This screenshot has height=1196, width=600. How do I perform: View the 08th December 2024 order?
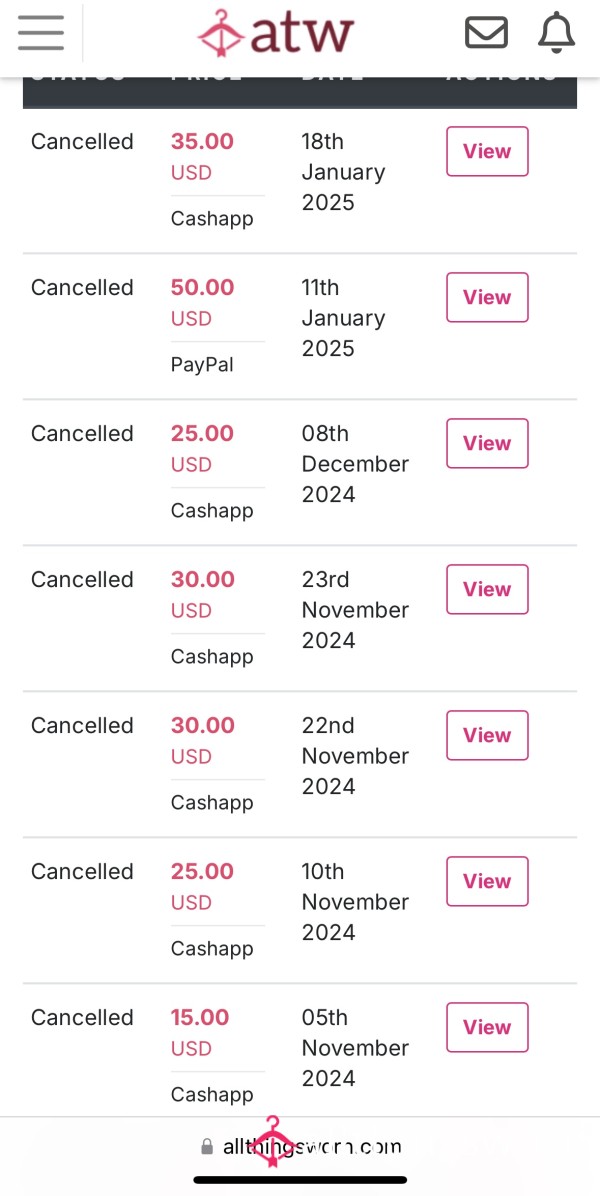pos(487,443)
